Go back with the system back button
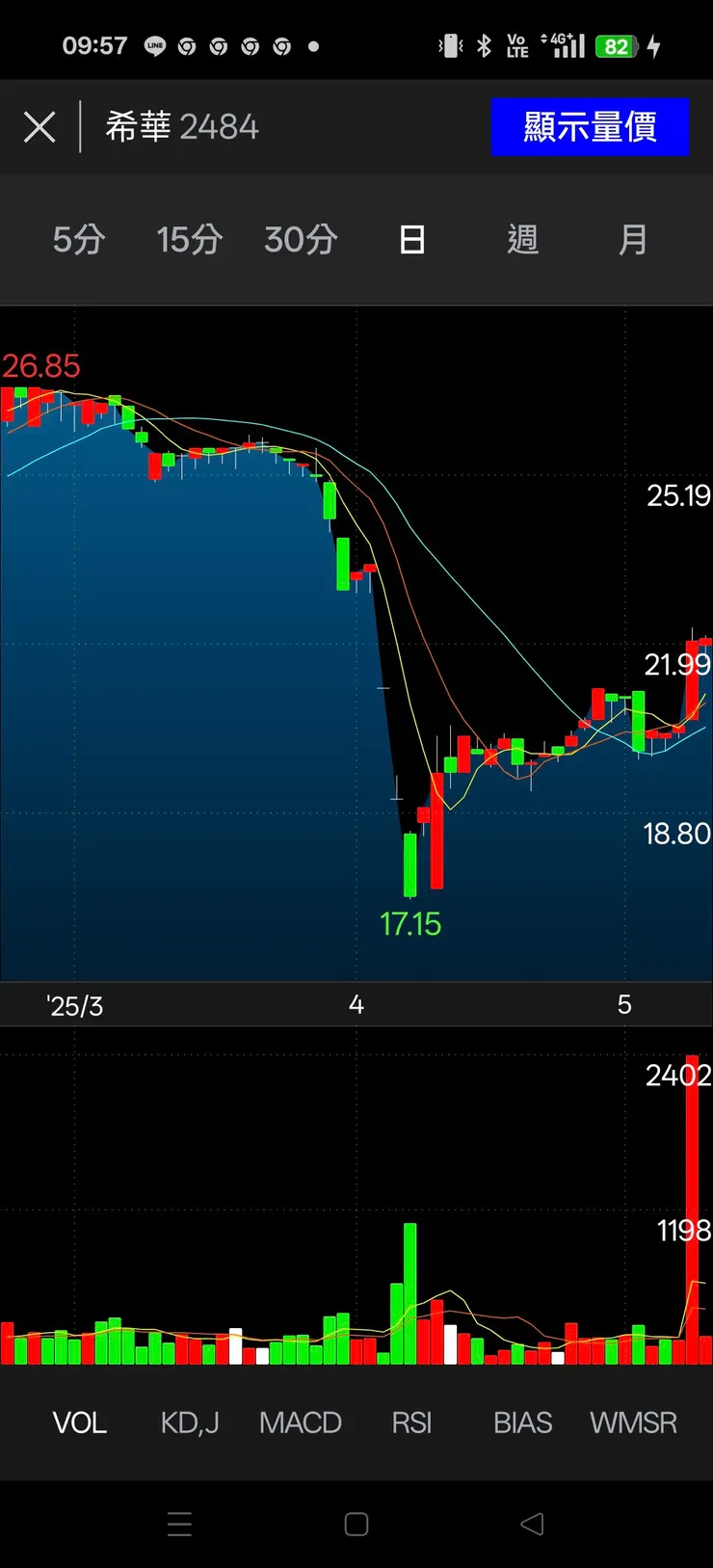The image size is (713, 1568). pos(532,1524)
